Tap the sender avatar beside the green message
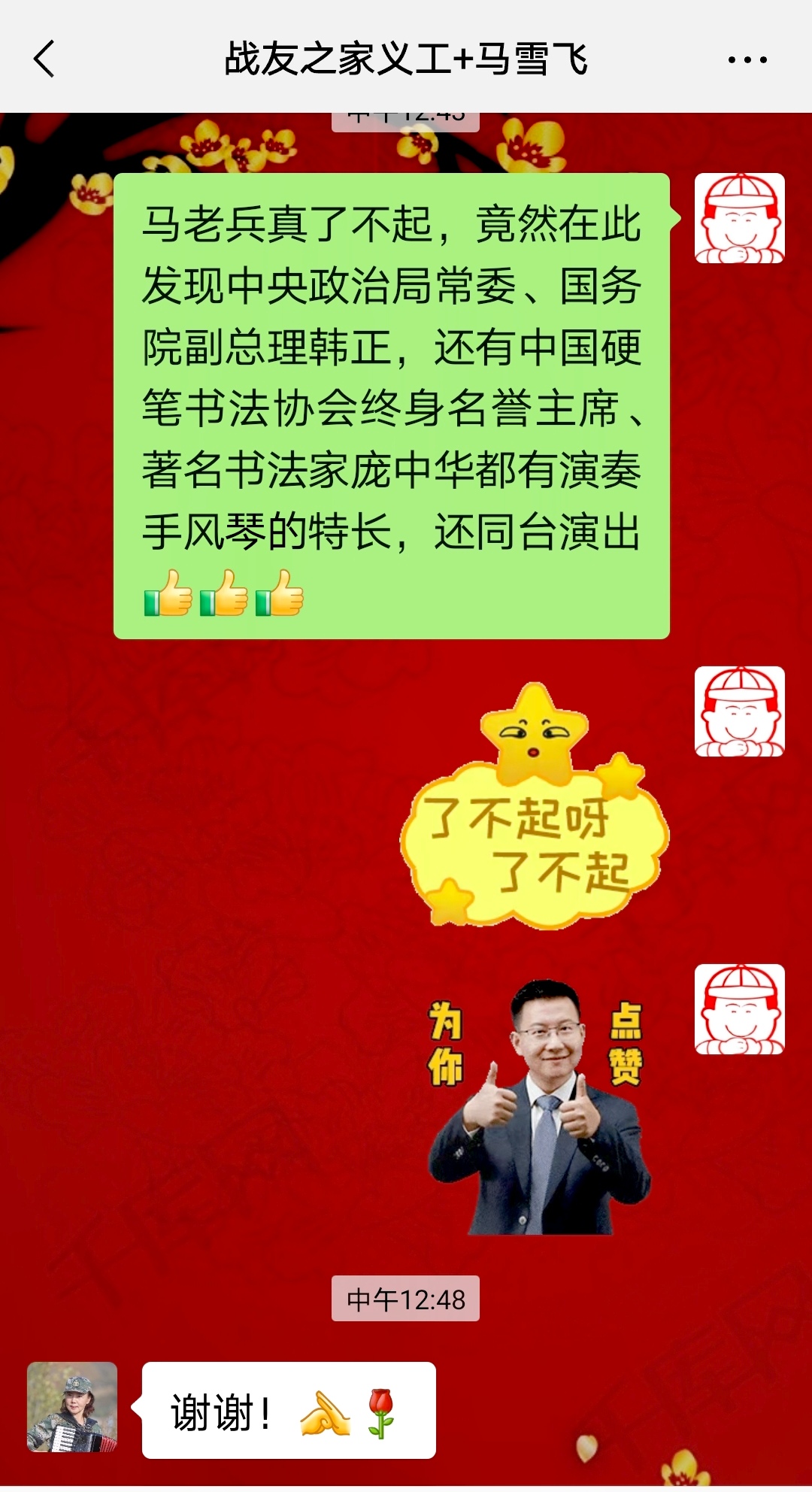The image size is (812, 1492). 740,218
